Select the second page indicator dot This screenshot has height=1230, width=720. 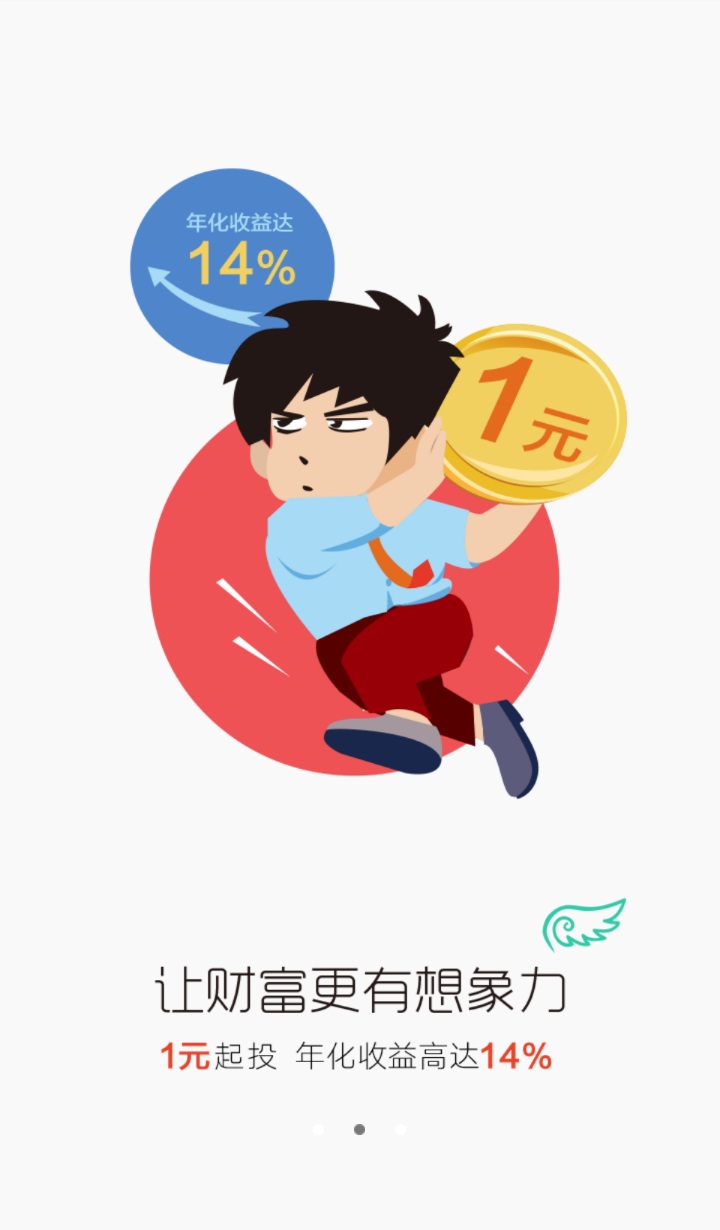pos(359,1129)
